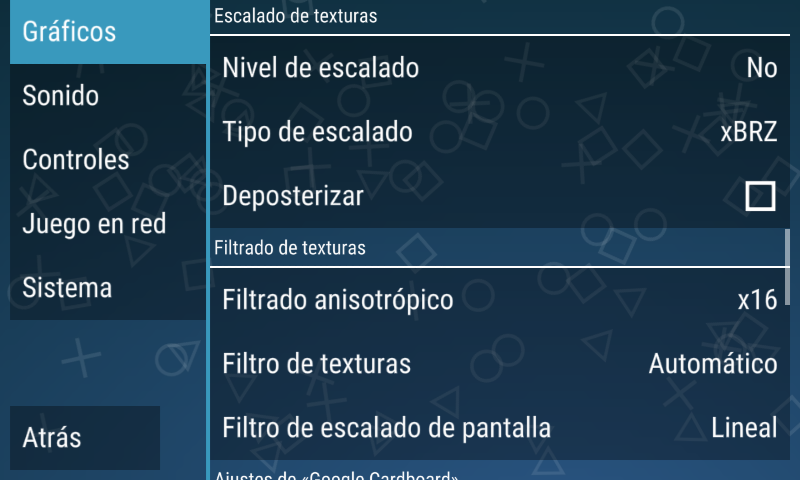The image size is (800, 480).
Task: Switch to the Gráficos tab
Action: click(108, 32)
